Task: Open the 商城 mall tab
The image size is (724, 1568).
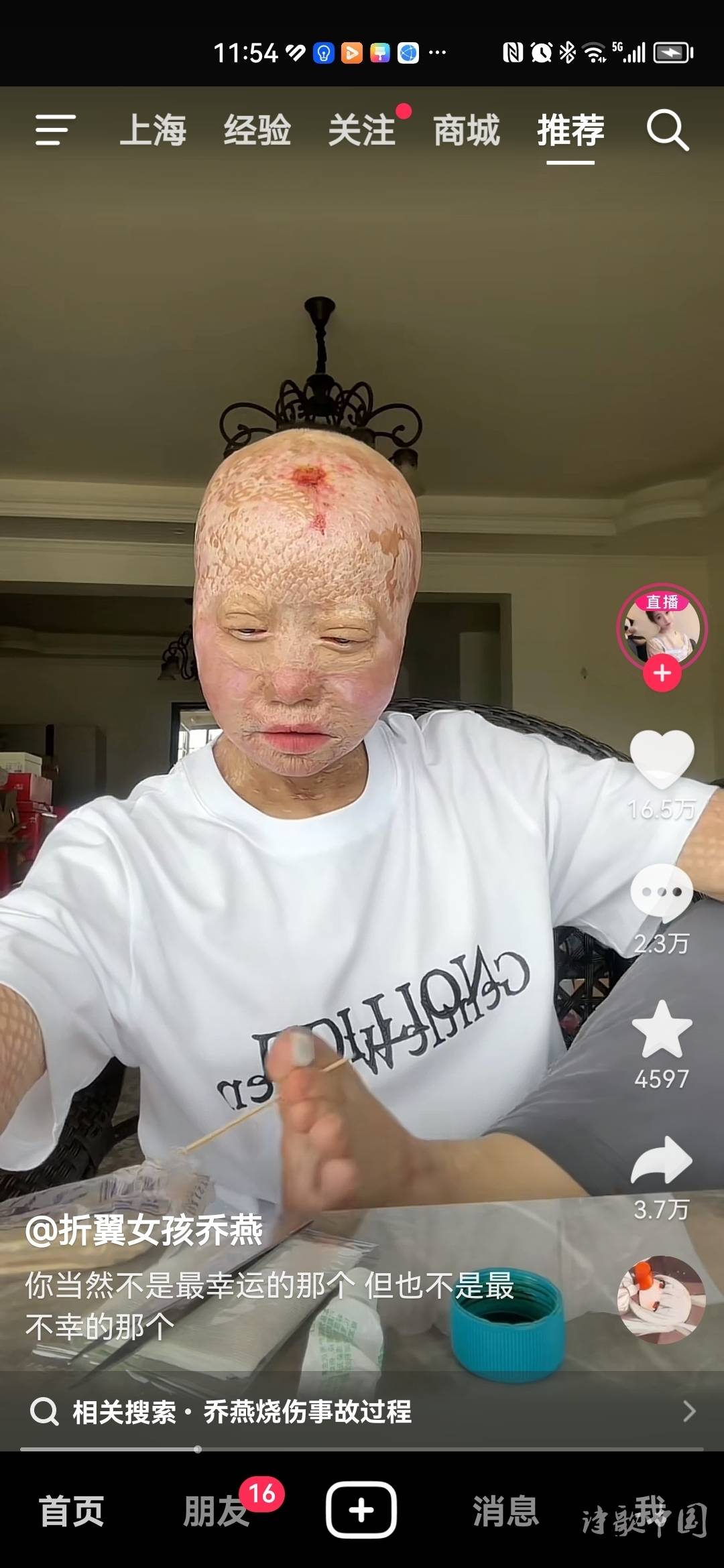Action: [467, 130]
